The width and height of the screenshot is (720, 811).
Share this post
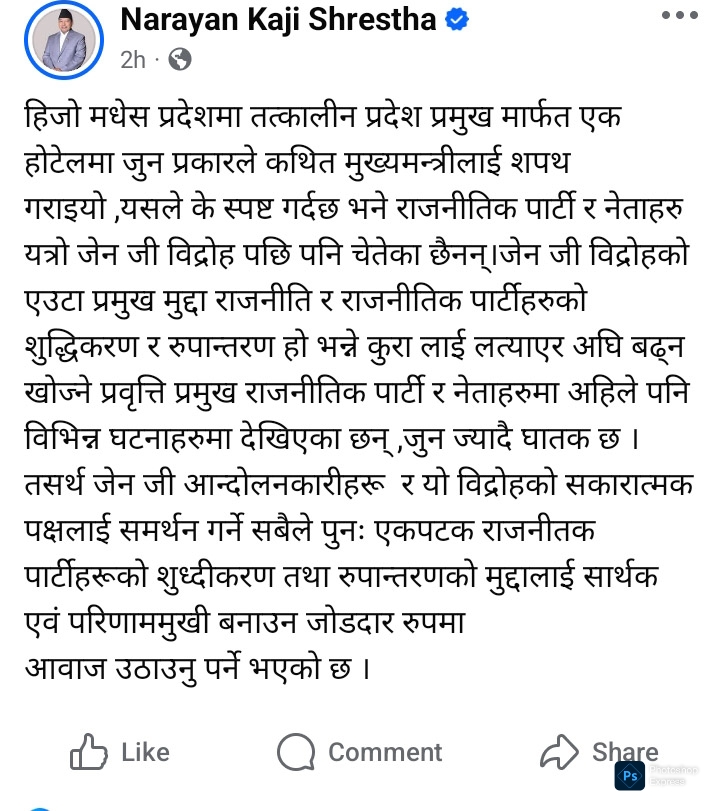(x=598, y=752)
